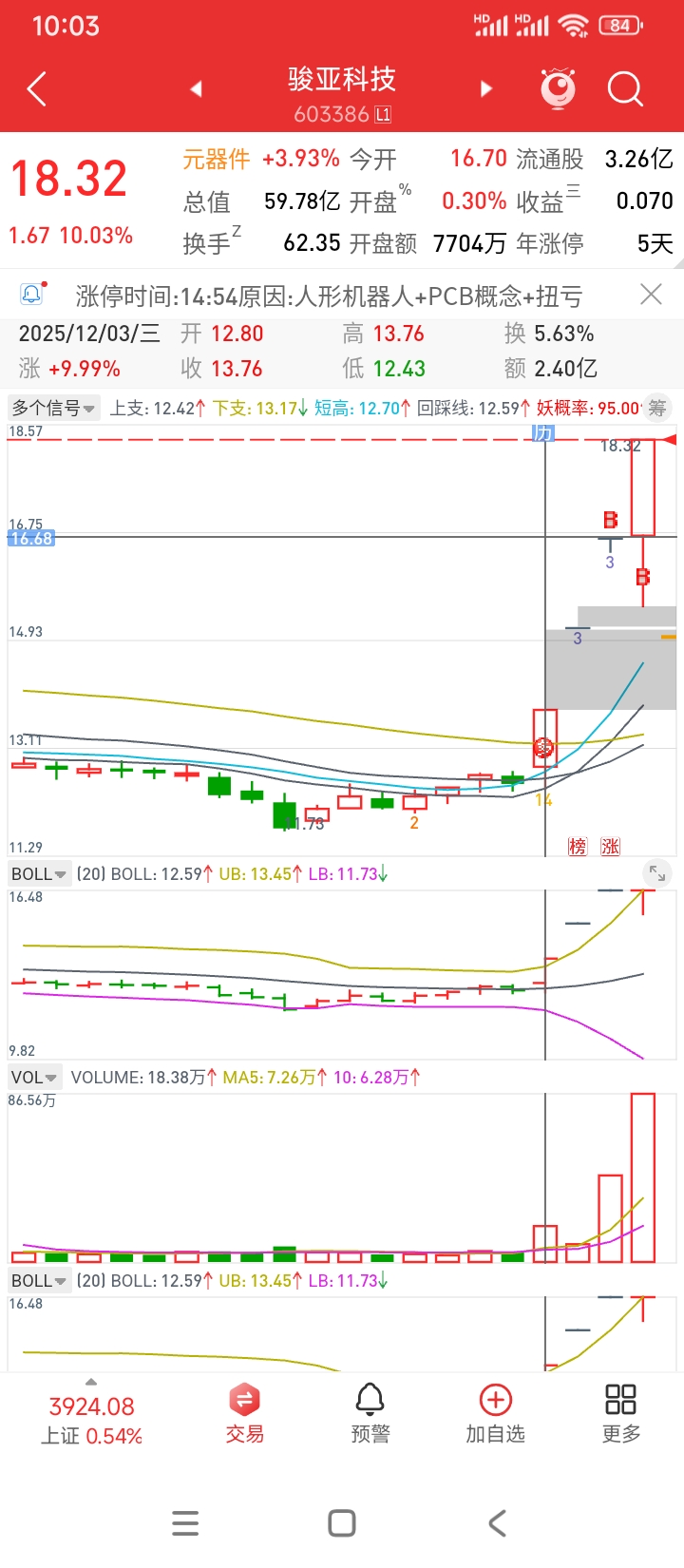Image resolution: width=684 pixels, height=1568 pixels.
Task: Open stock search
Action: [625, 89]
